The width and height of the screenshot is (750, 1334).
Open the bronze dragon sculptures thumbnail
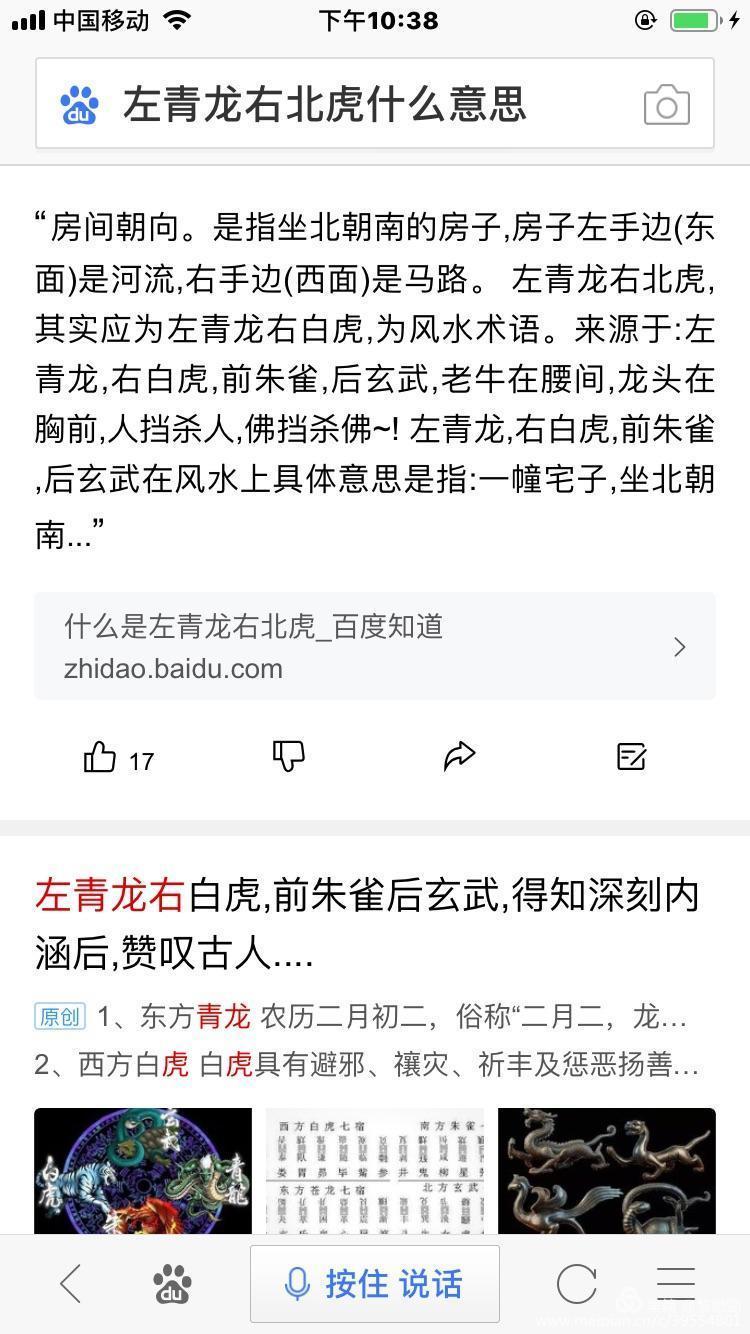tap(606, 1170)
